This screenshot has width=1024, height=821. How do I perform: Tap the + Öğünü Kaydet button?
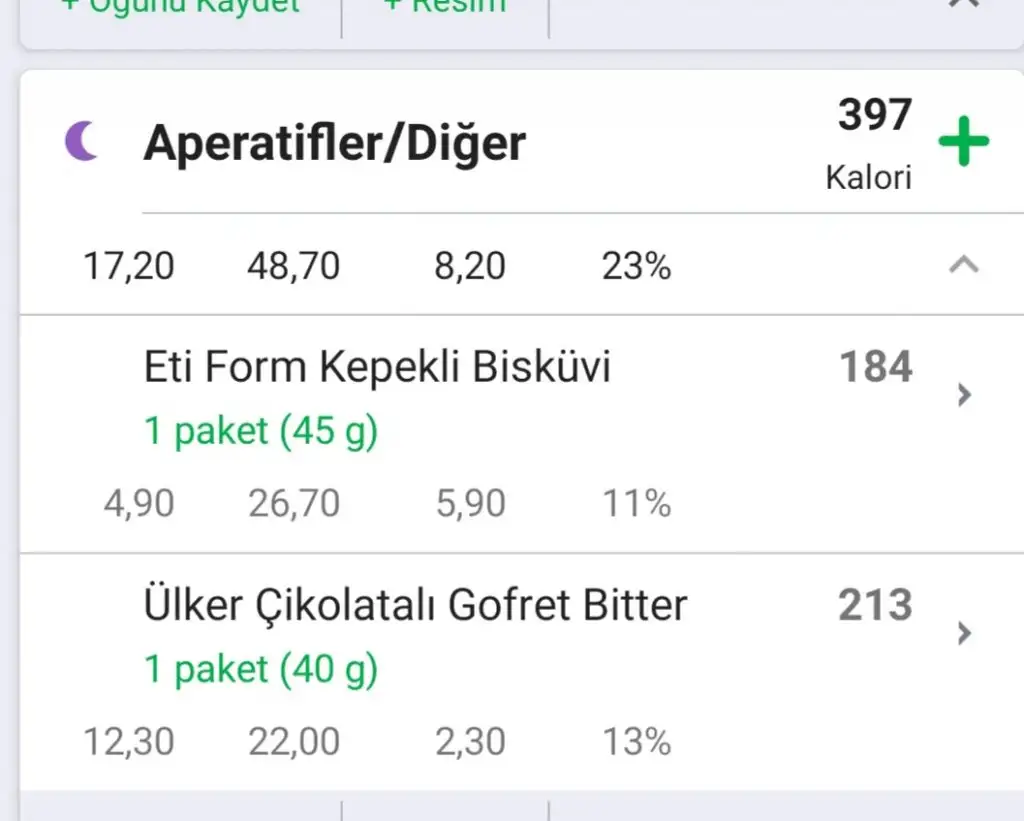[x=181, y=6]
